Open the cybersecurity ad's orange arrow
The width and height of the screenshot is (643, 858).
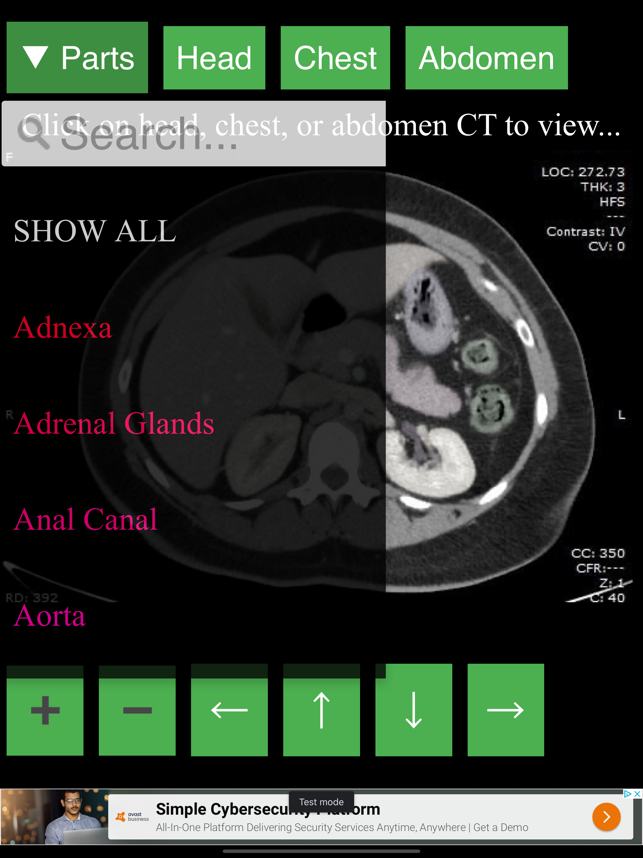(x=606, y=817)
